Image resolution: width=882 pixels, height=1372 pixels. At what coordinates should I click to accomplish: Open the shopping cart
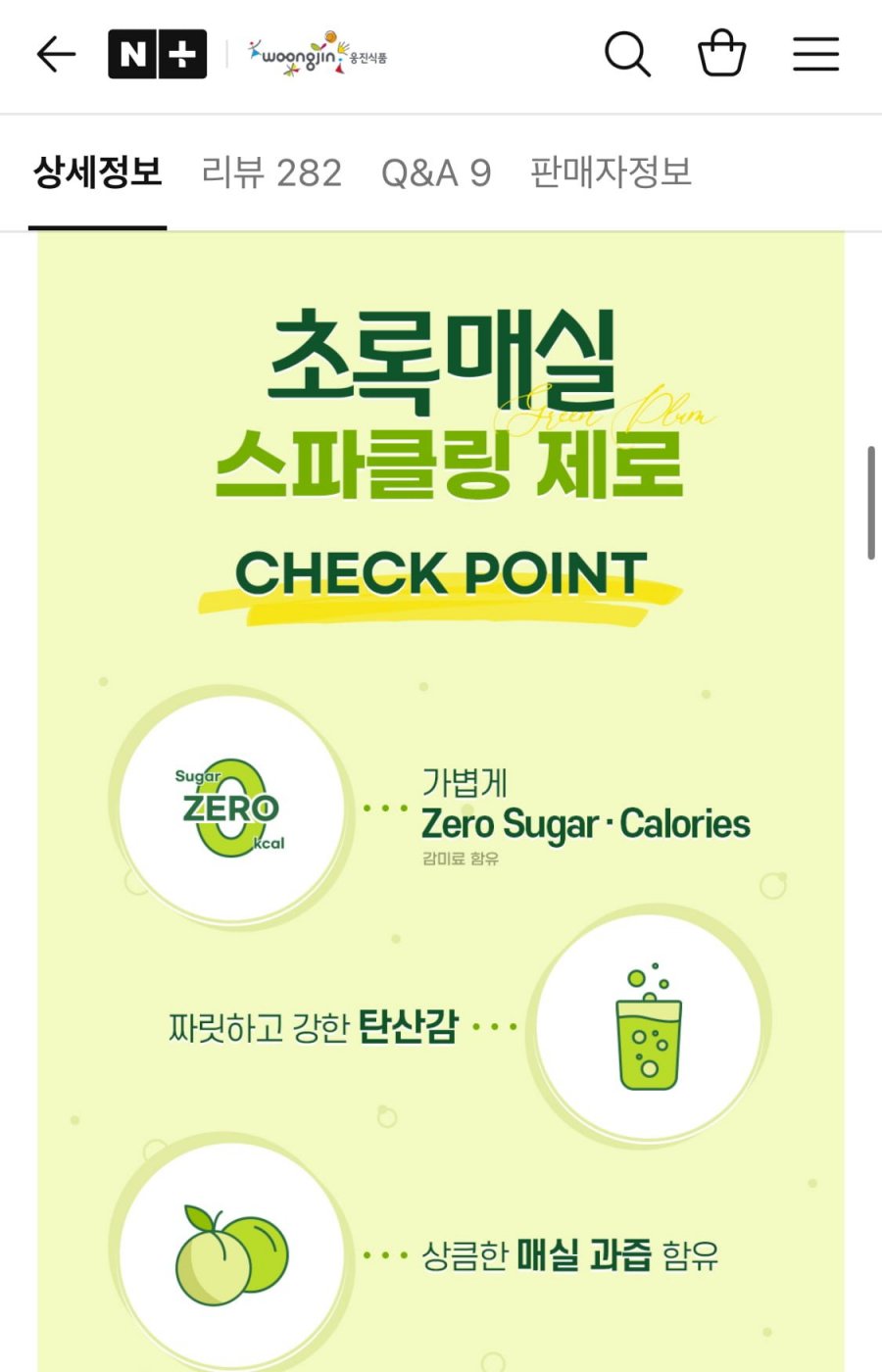(x=721, y=54)
